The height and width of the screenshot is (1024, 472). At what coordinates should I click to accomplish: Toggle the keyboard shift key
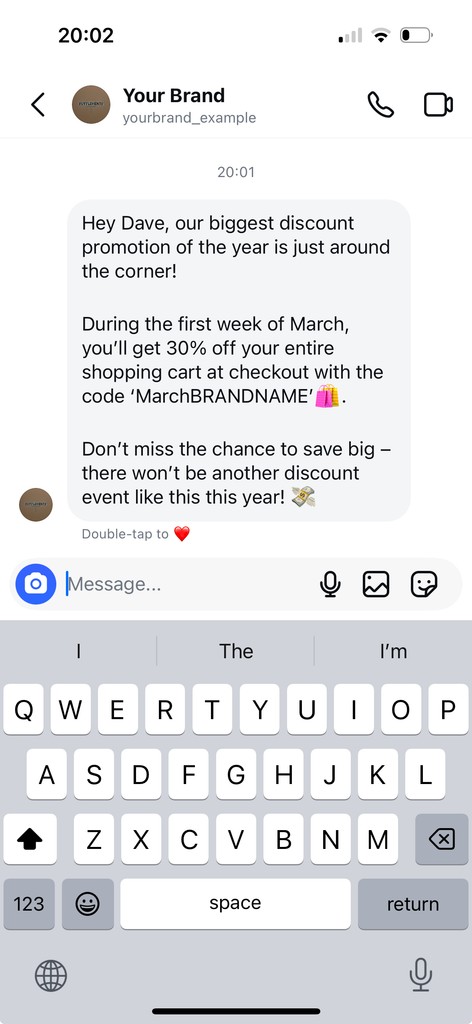point(30,839)
